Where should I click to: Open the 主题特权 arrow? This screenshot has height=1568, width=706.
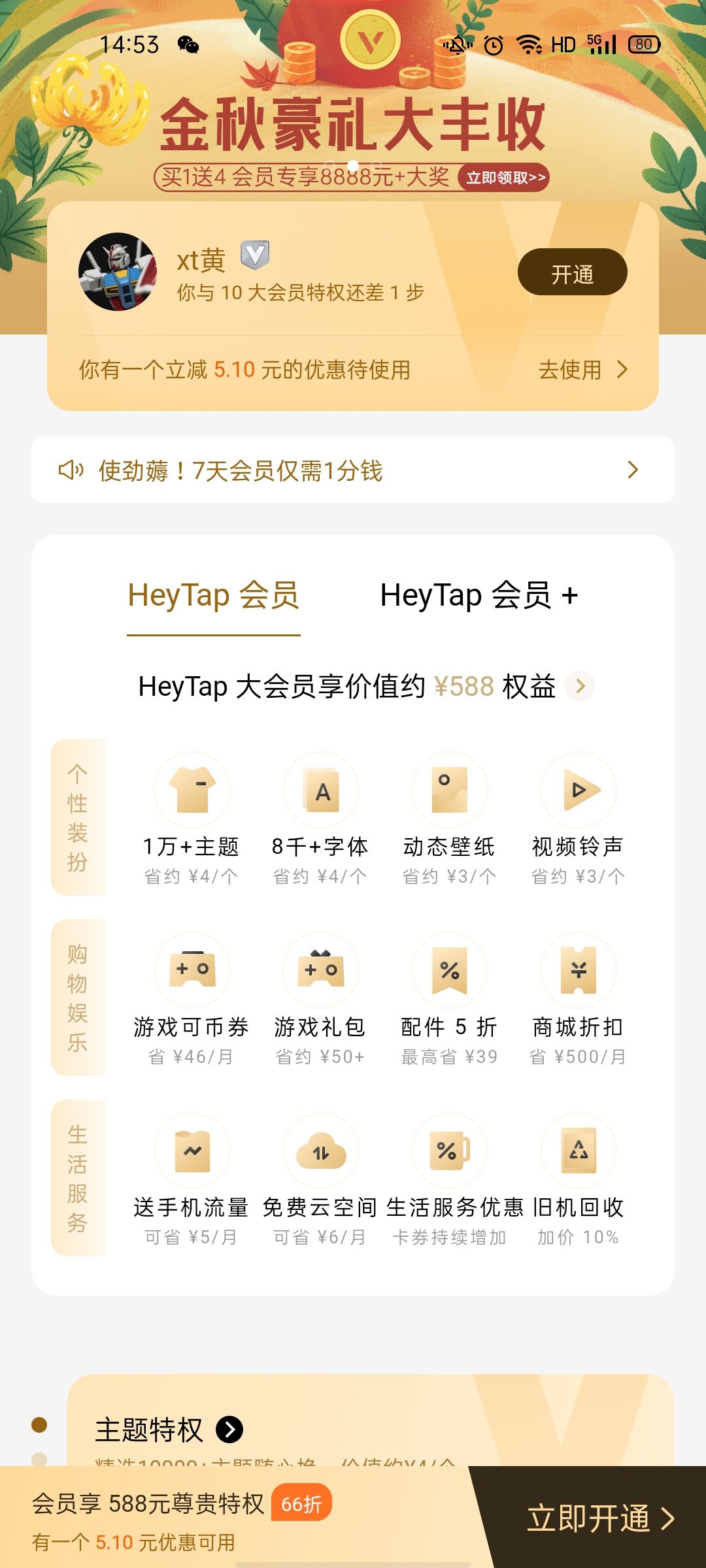click(x=229, y=1429)
